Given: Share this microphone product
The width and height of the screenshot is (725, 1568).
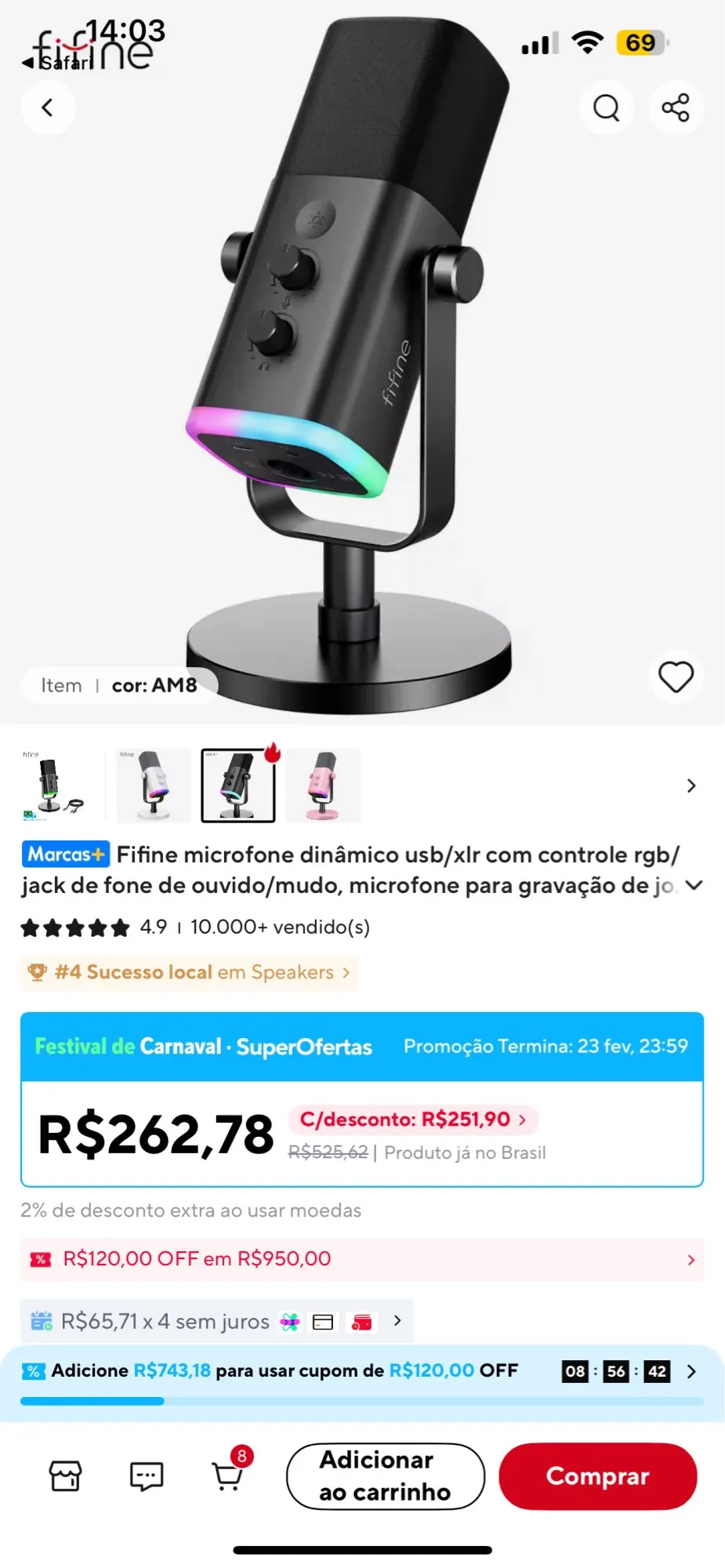Looking at the screenshot, I should coord(676,107).
